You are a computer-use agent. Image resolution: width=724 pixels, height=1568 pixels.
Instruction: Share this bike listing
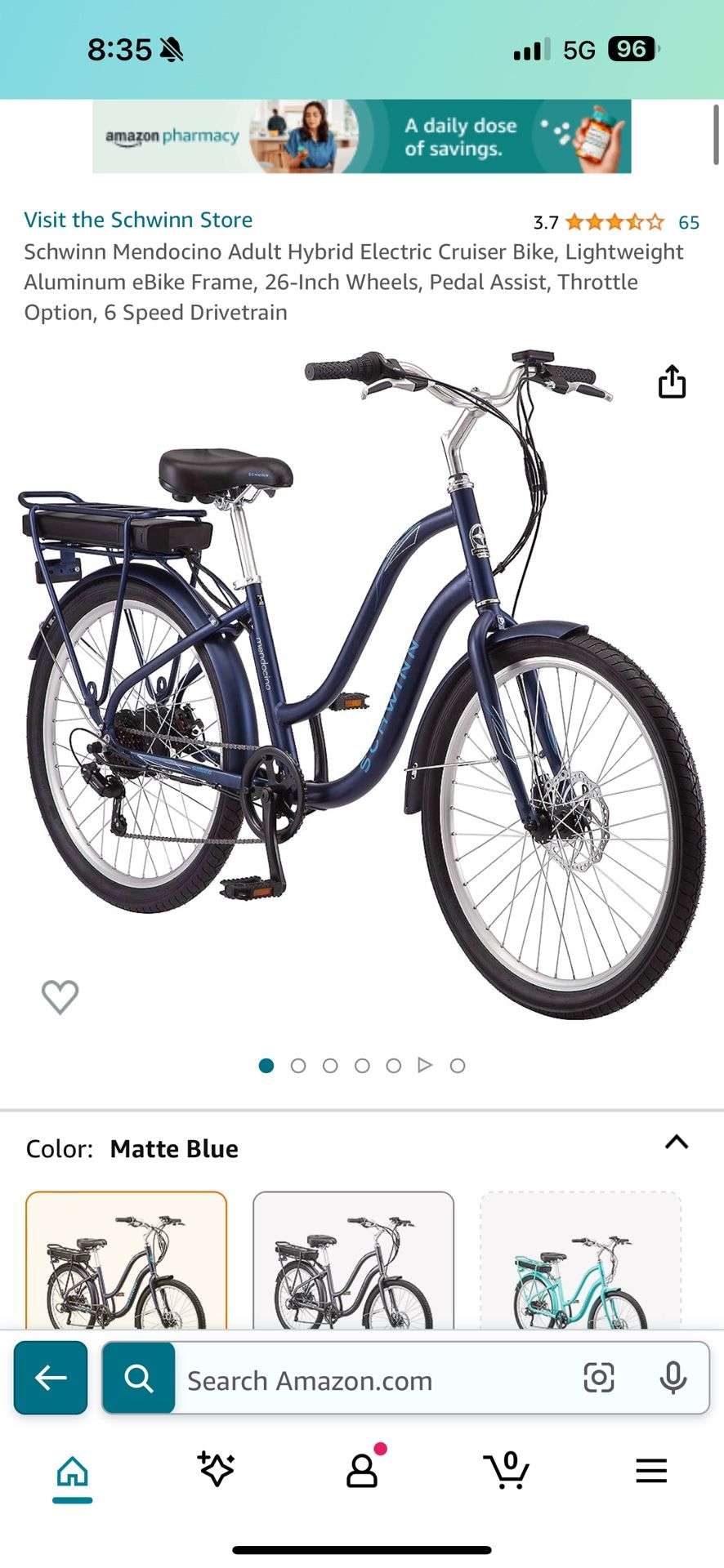coord(671,381)
